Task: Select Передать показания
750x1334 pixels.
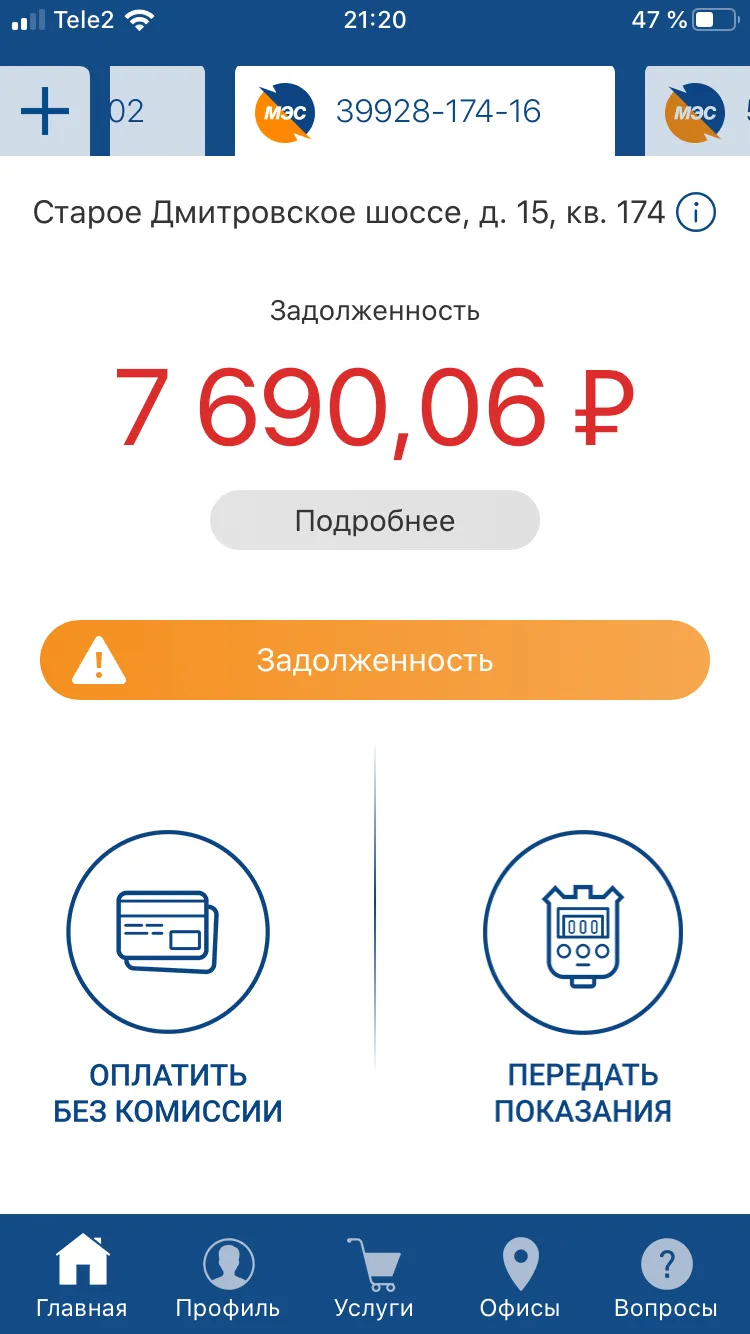Action: click(x=583, y=975)
